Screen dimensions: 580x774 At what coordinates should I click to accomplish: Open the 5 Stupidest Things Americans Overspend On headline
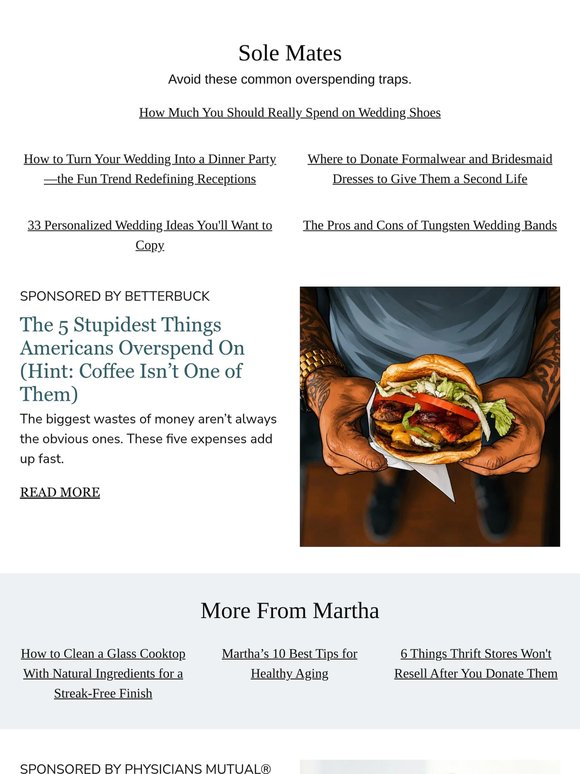point(132,359)
